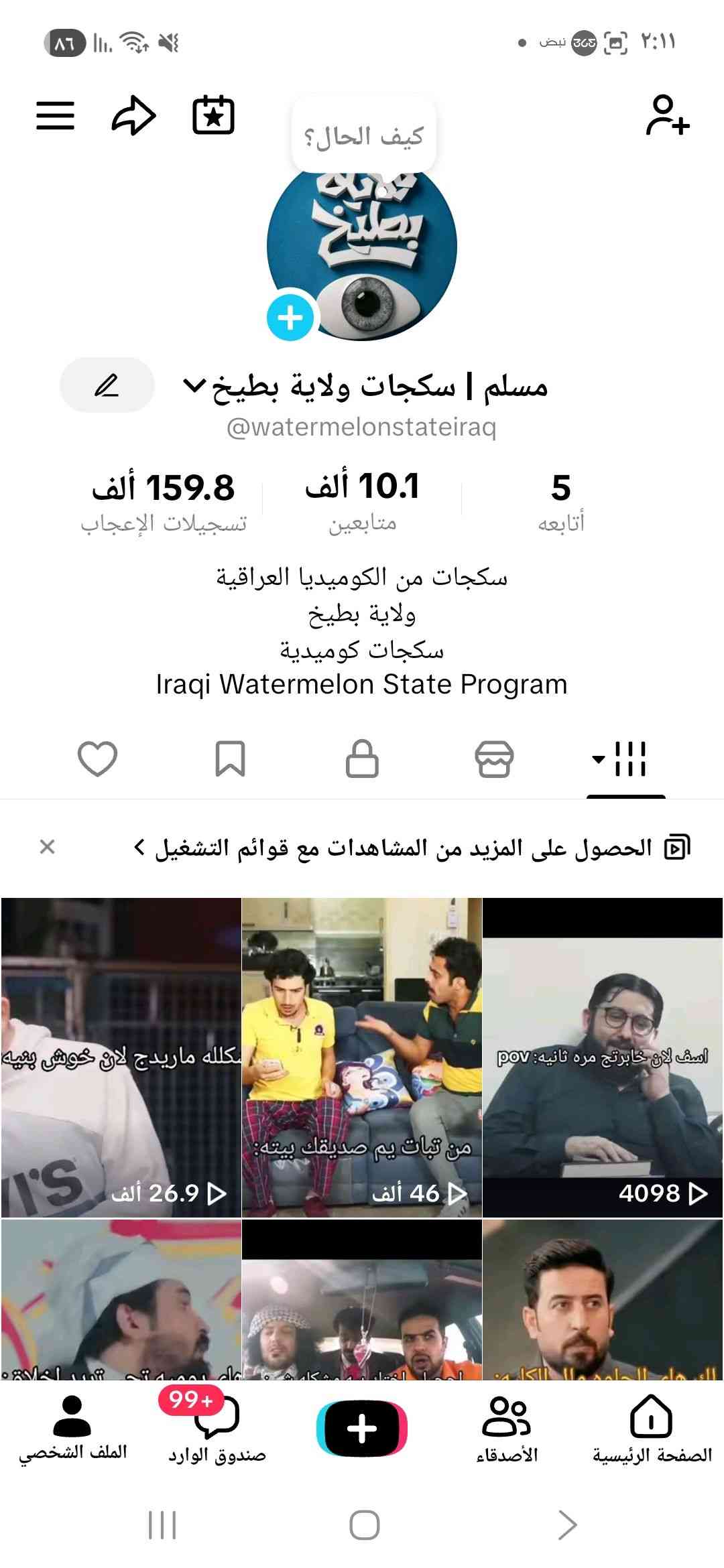Open the add friends icon

coord(667,115)
